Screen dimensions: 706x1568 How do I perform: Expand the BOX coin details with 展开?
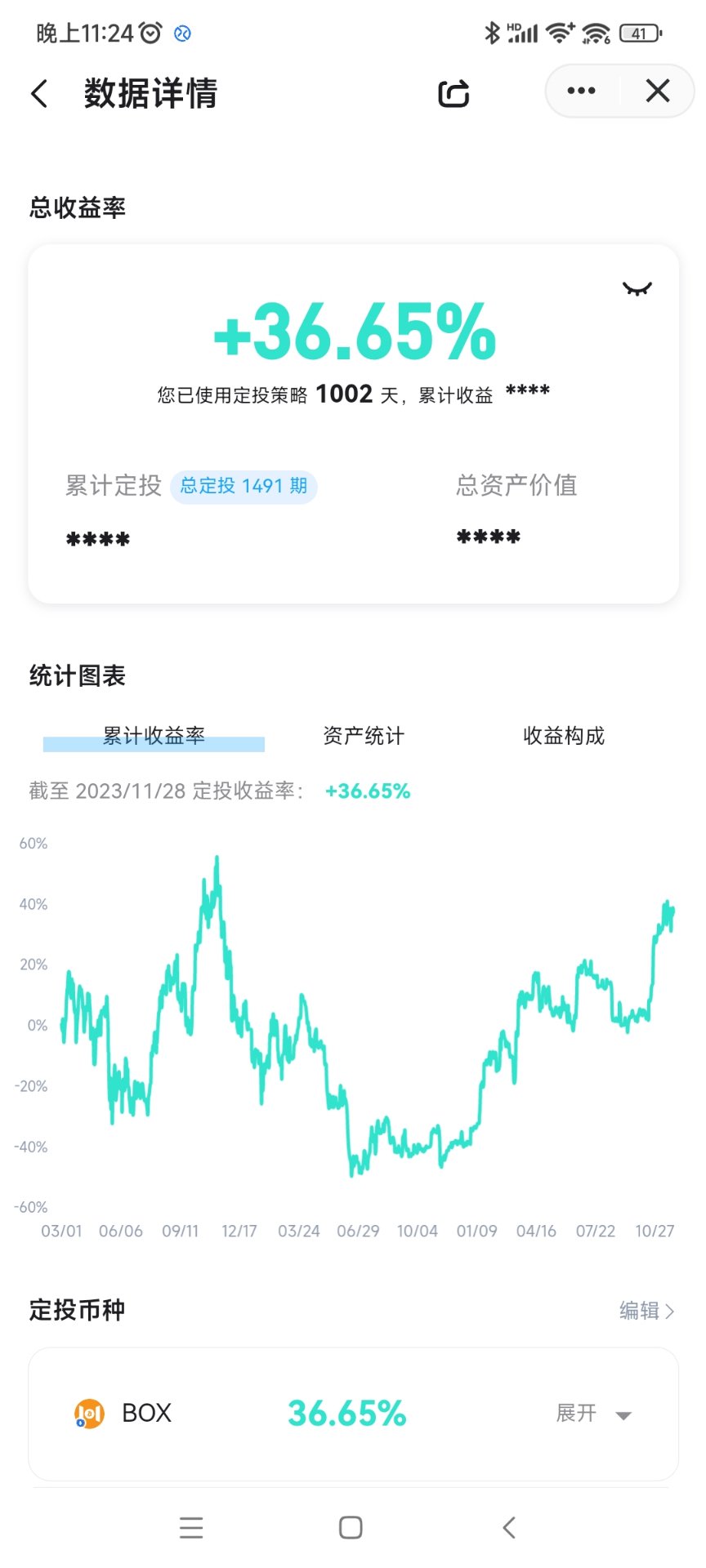pos(593,1414)
